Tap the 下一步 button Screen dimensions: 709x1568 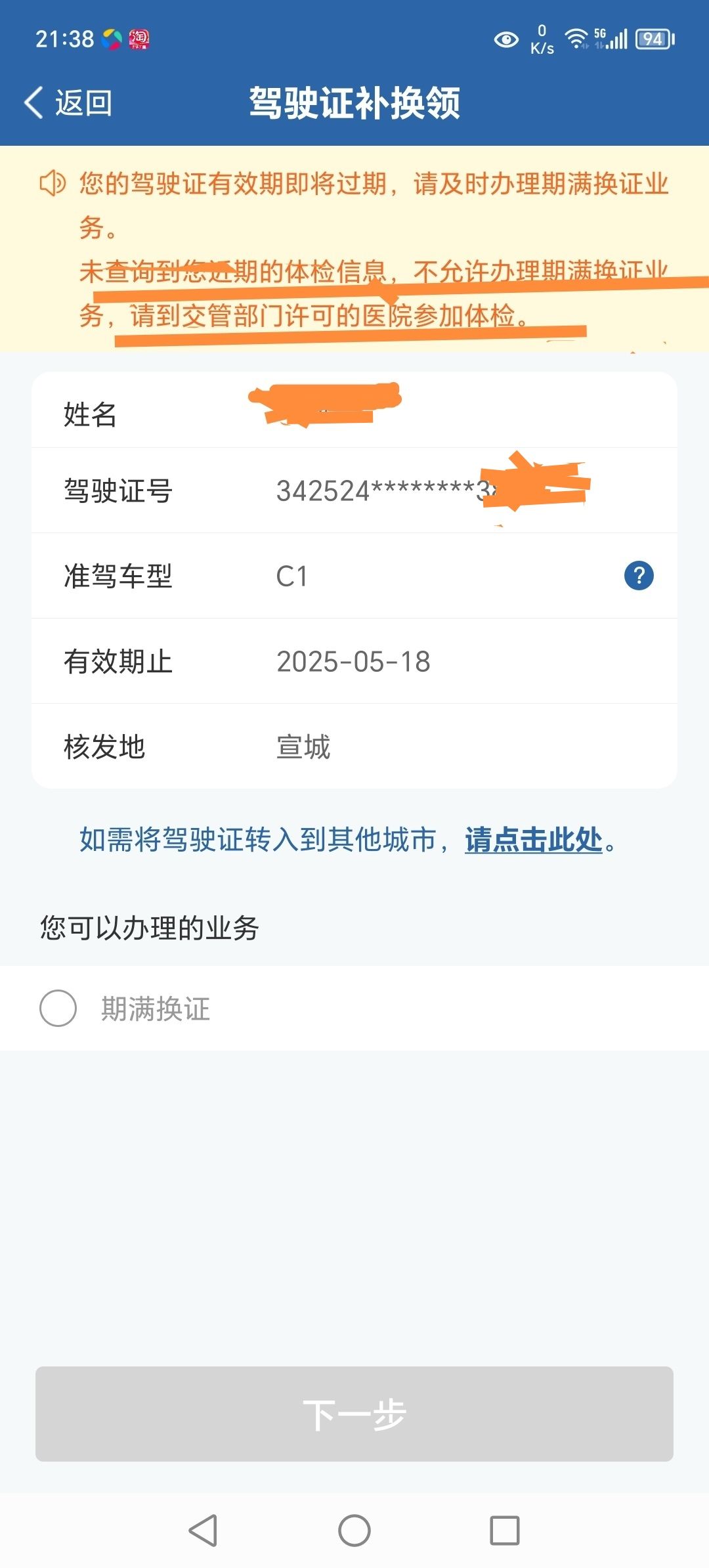click(354, 1414)
